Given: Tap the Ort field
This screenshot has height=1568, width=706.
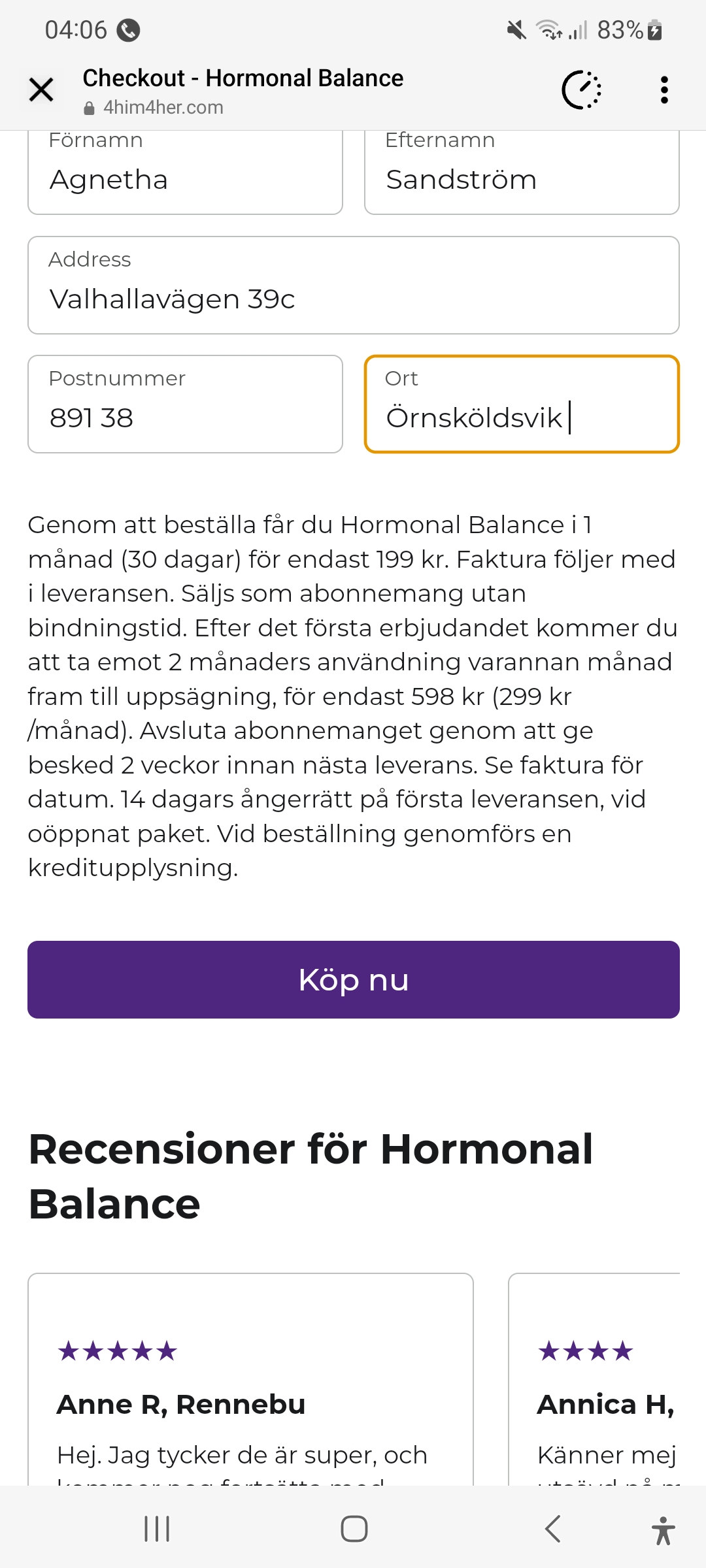Looking at the screenshot, I should coord(521,404).
